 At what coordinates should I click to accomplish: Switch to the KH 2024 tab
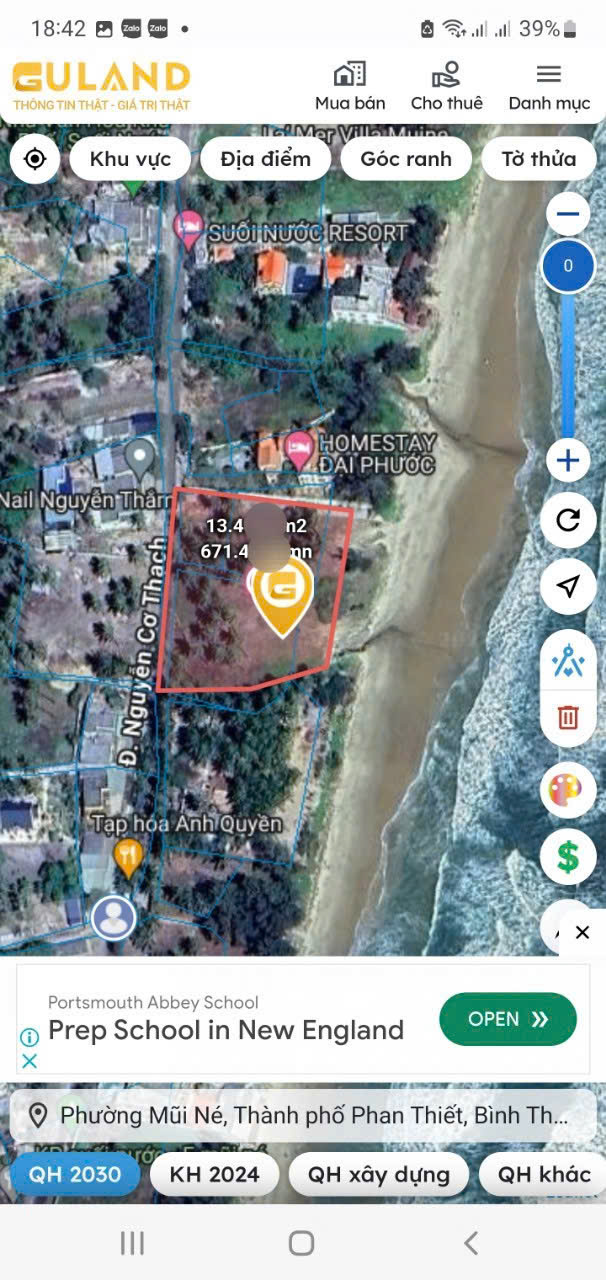pos(215,1174)
